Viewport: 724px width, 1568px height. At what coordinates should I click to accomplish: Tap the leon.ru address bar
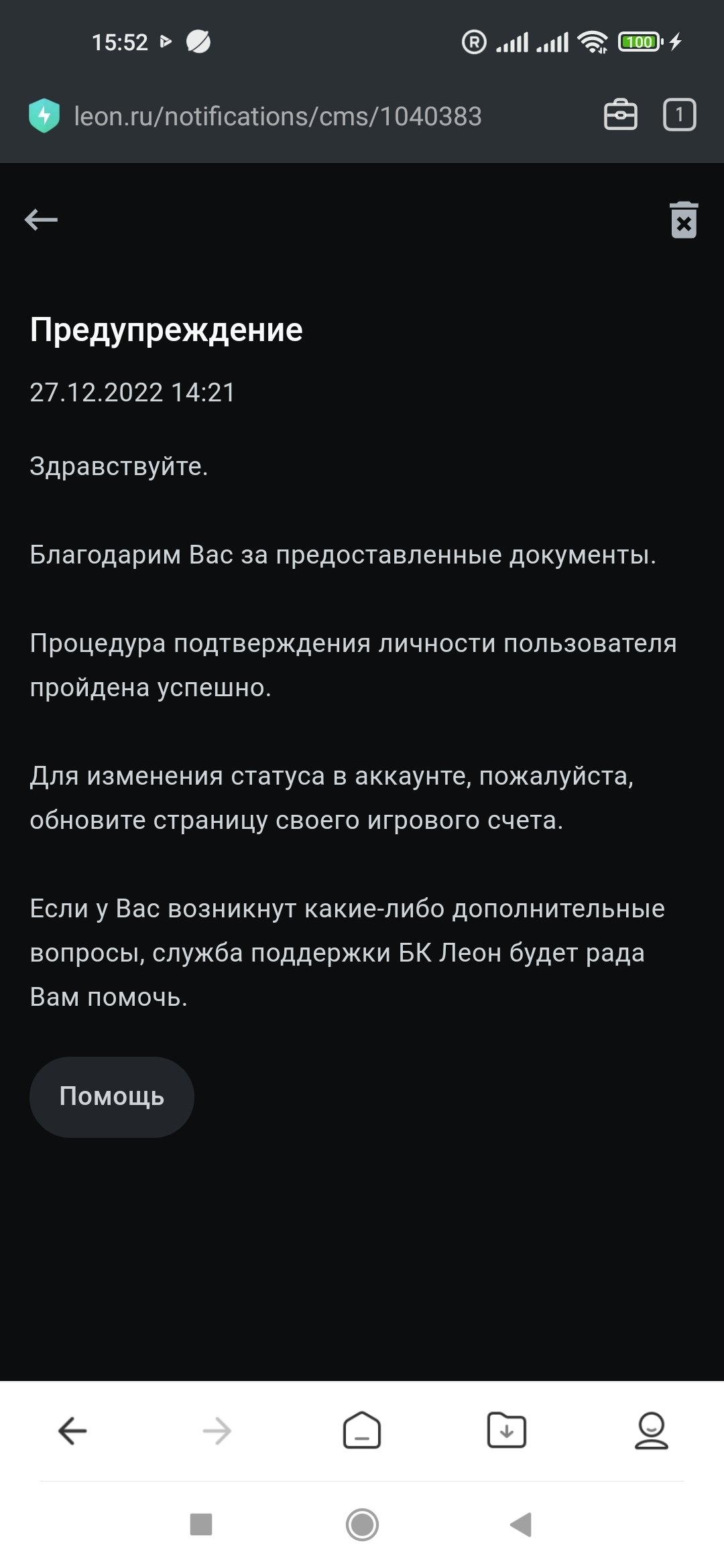coord(278,117)
